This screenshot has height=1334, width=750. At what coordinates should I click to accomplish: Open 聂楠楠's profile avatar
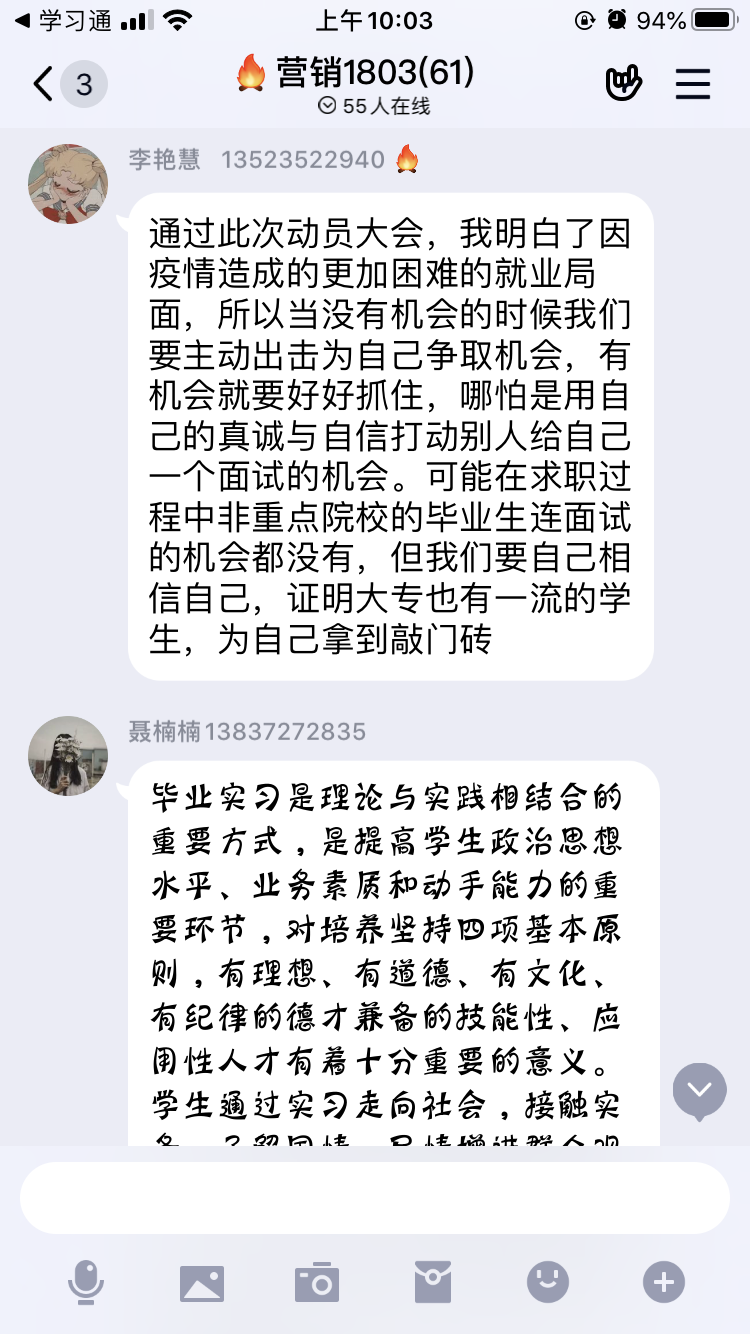pyautogui.click(x=68, y=756)
